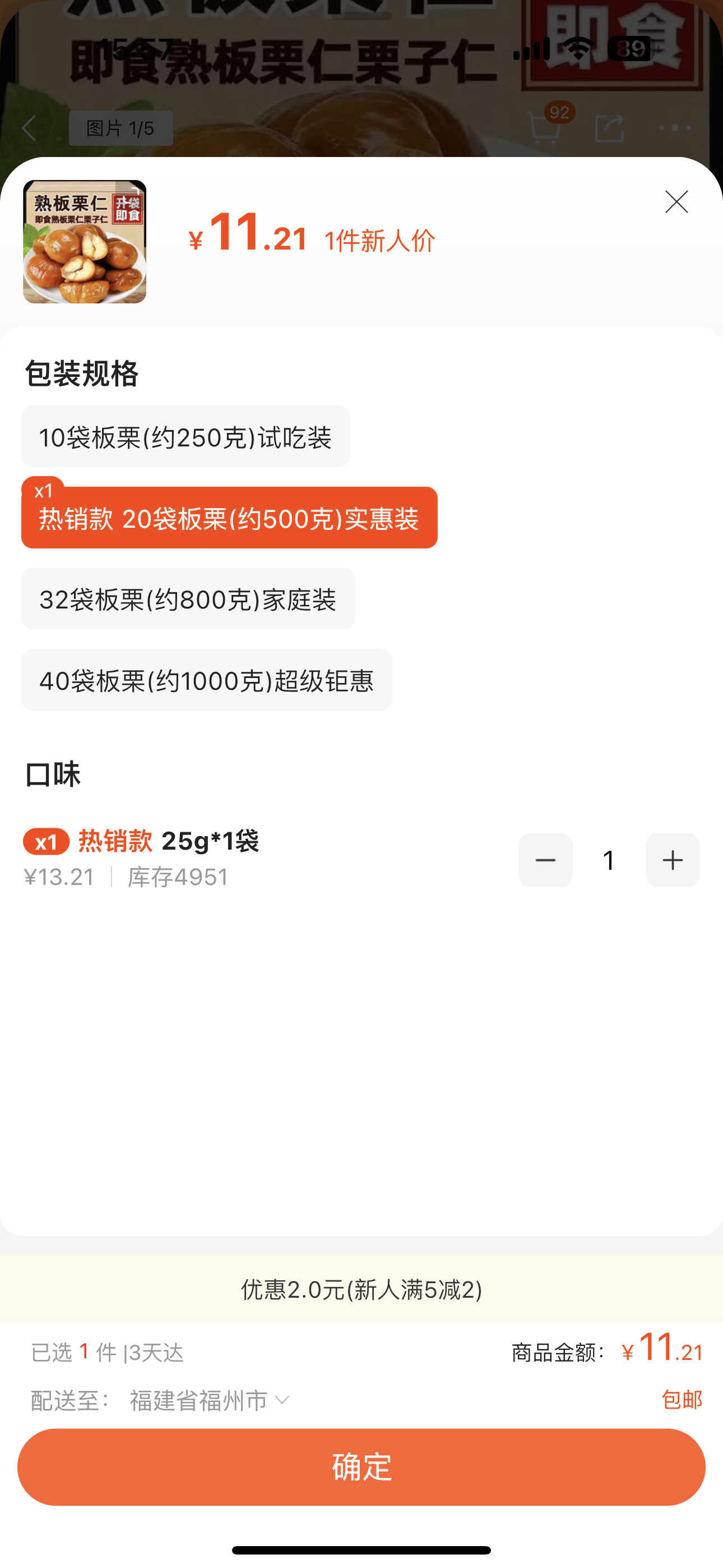Viewport: 723px width, 1568px height.
Task: Decrease quantity with the minus button
Action: pos(545,860)
